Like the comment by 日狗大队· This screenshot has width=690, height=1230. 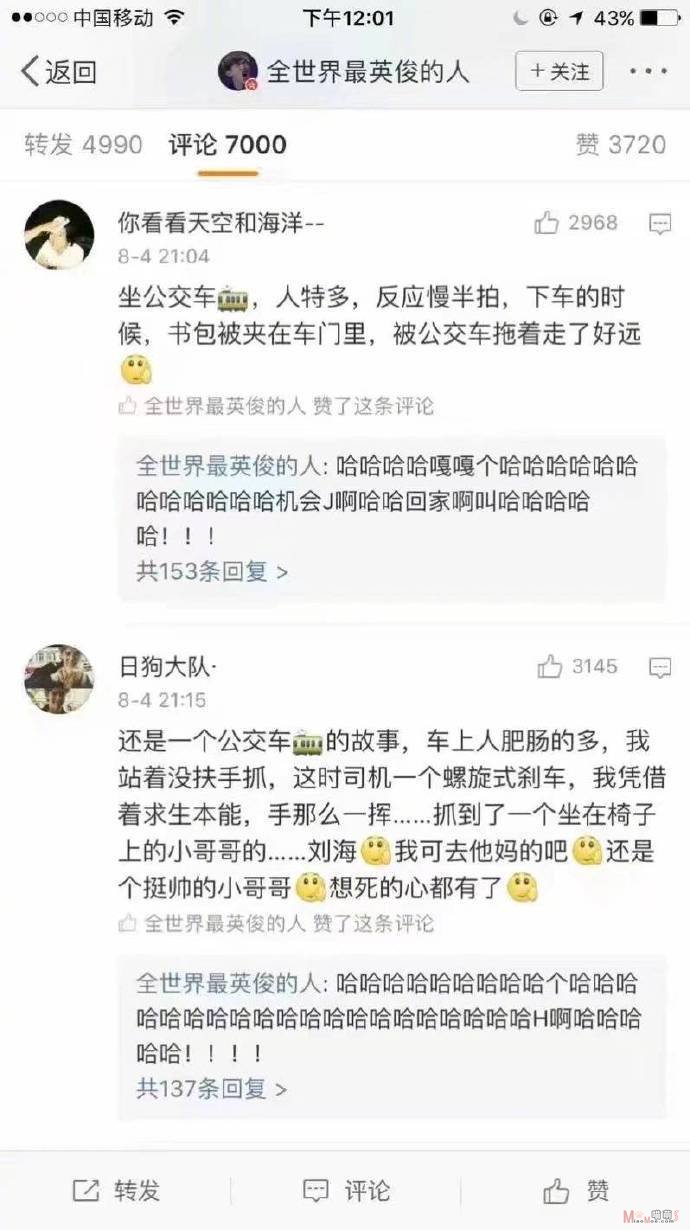577,666
